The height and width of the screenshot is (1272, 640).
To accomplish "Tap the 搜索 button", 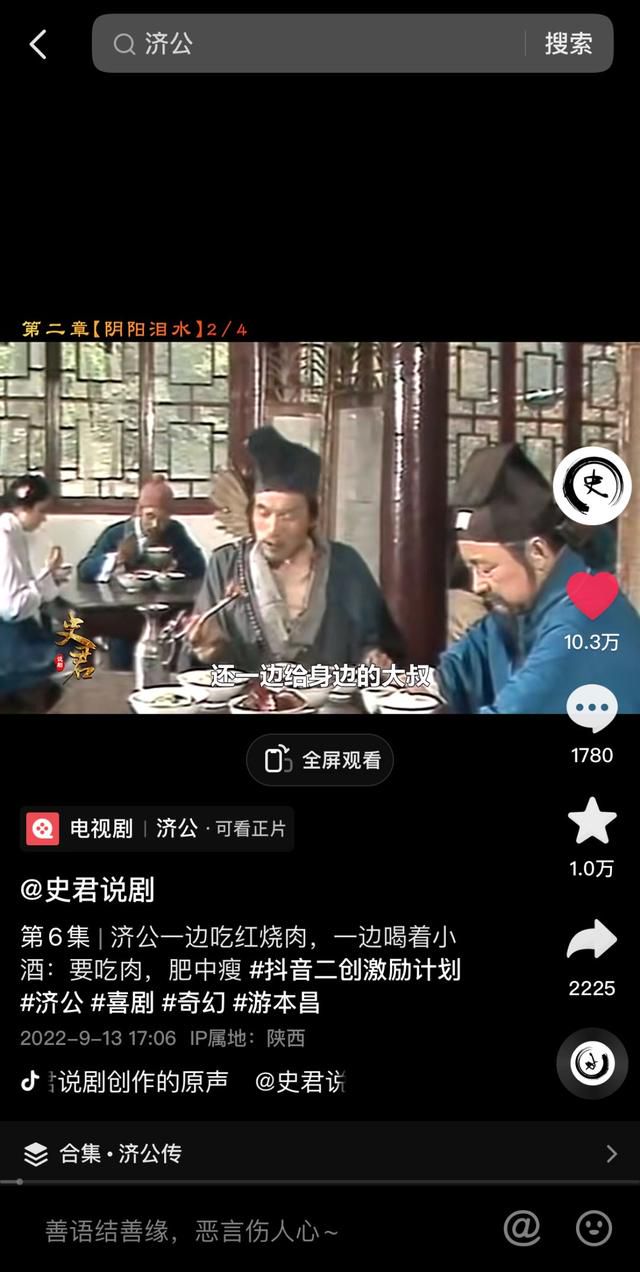I will (x=568, y=44).
